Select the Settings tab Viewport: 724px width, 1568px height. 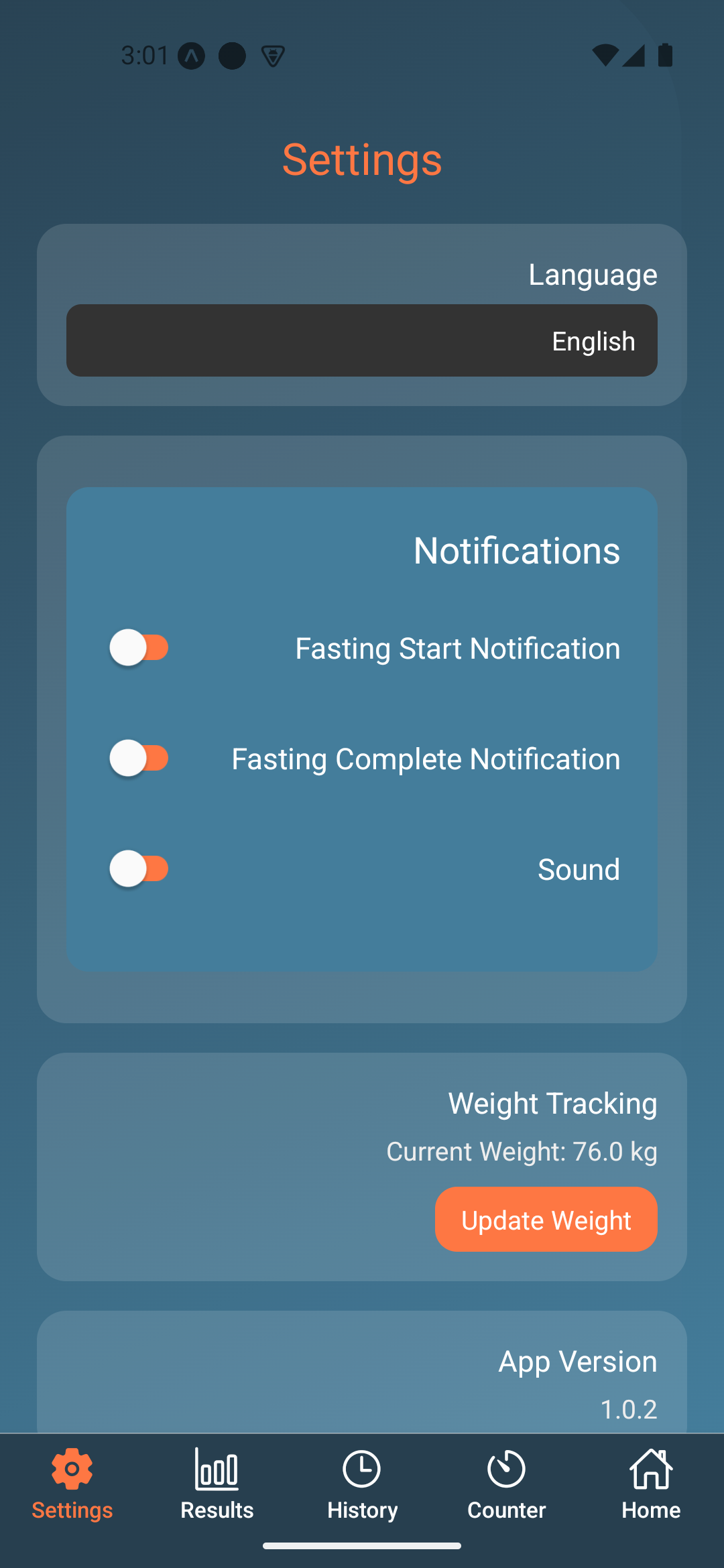[x=72, y=1484]
